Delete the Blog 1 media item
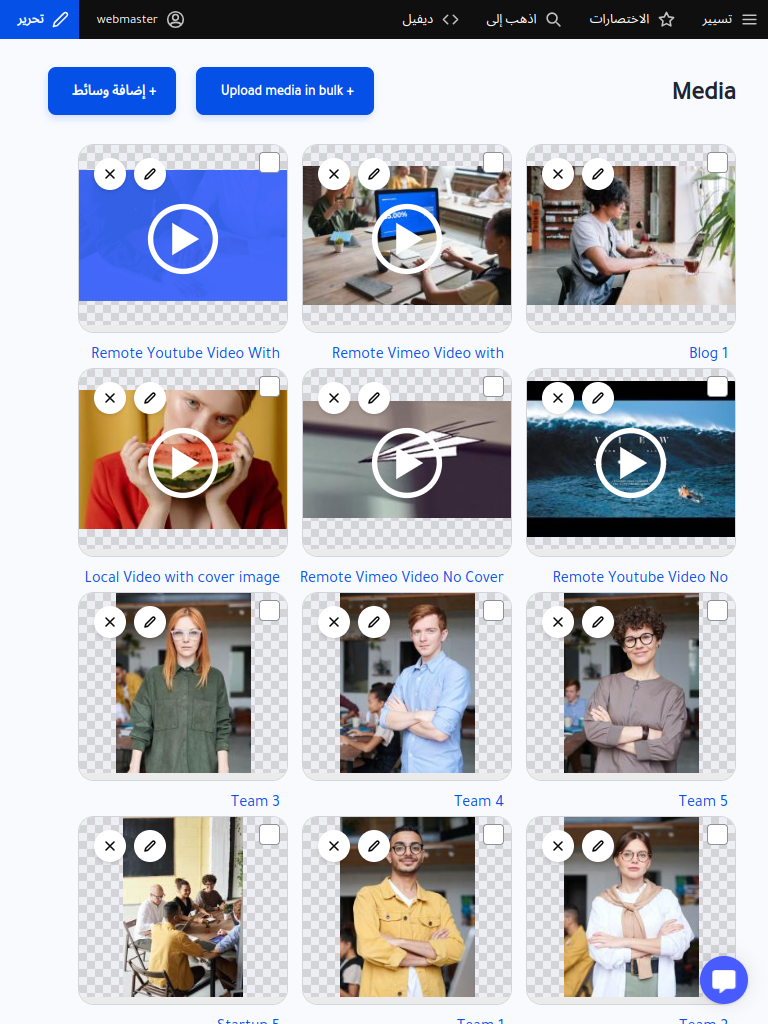 558,174
